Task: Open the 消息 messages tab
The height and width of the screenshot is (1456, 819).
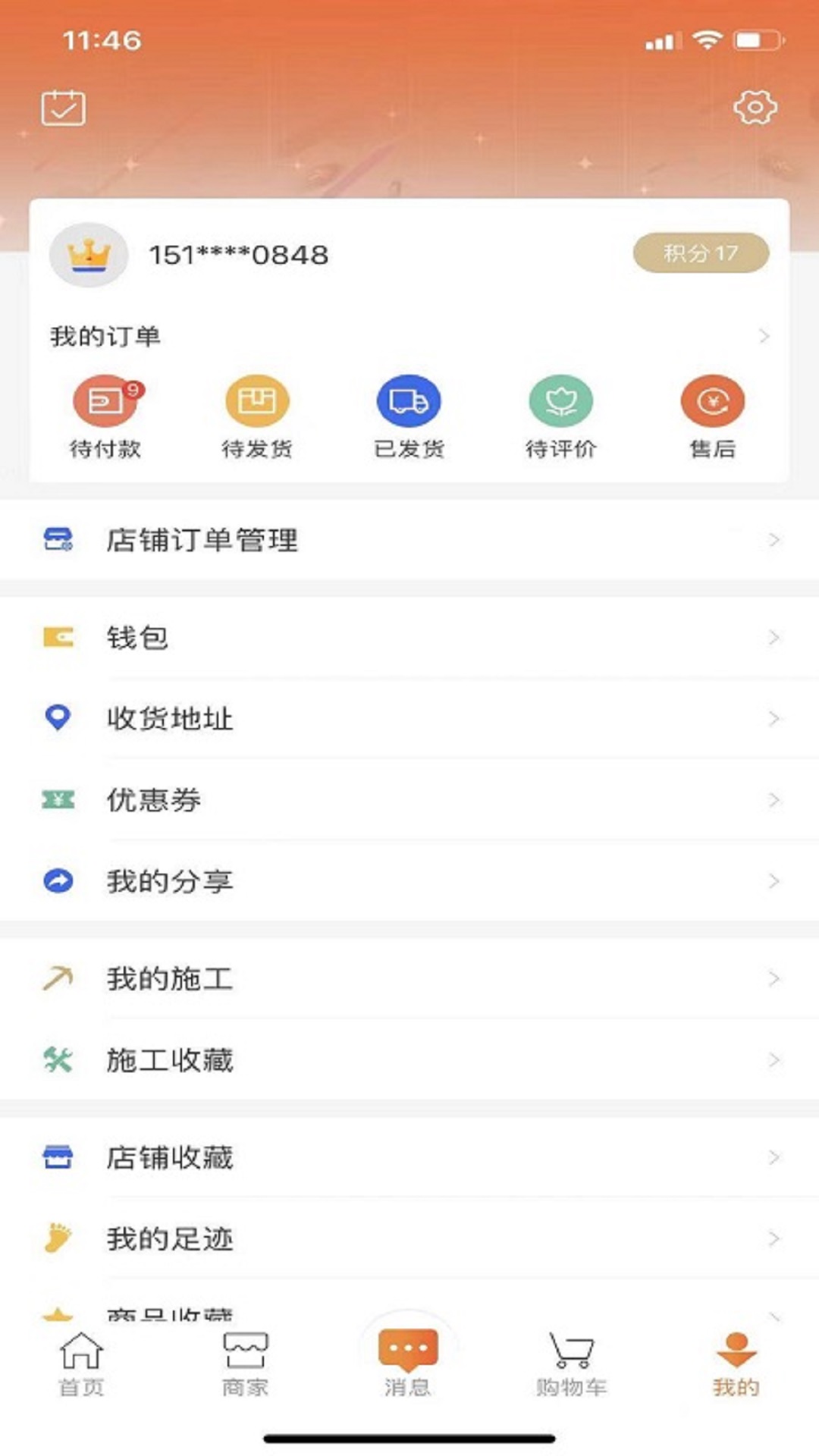Action: click(407, 1357)
